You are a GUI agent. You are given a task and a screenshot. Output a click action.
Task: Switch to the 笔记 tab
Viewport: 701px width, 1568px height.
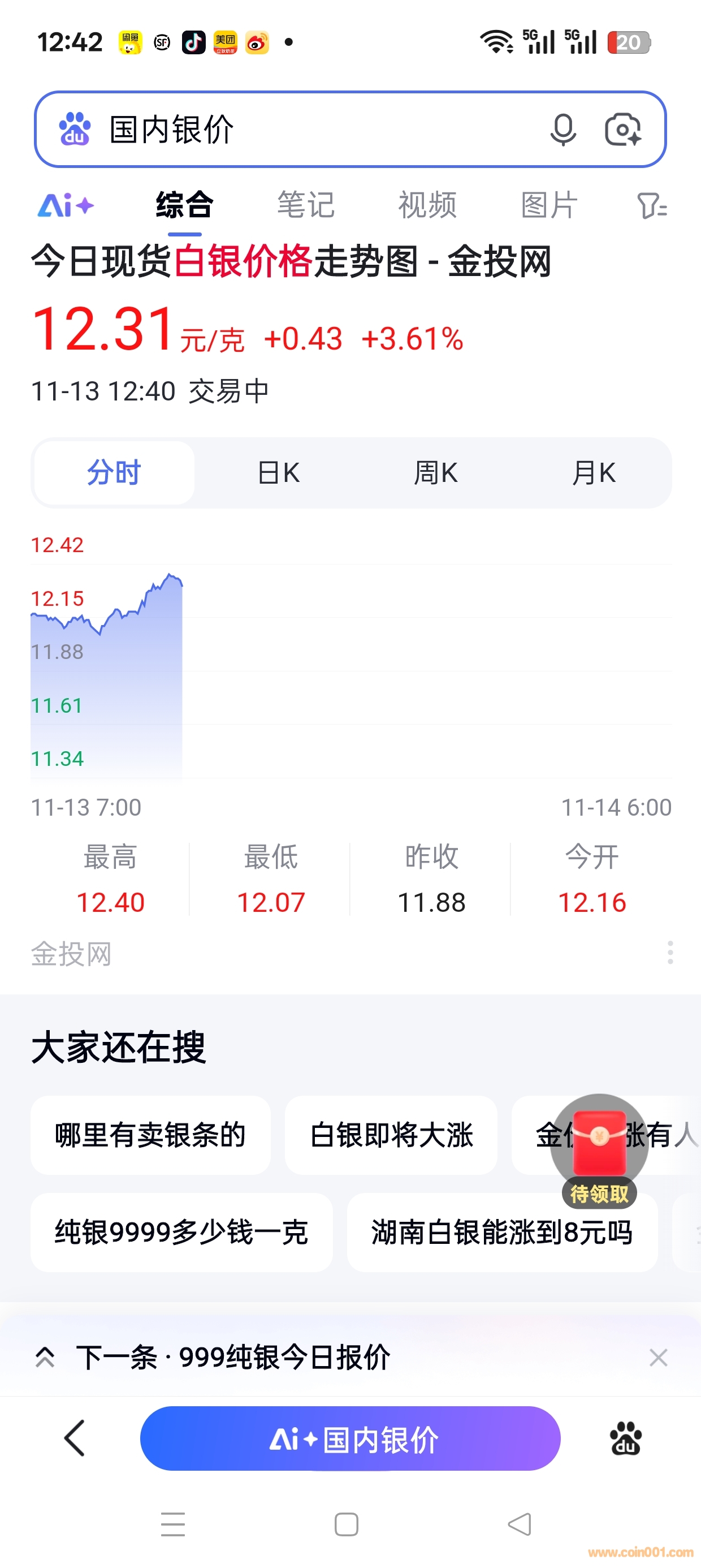[305, 205]
